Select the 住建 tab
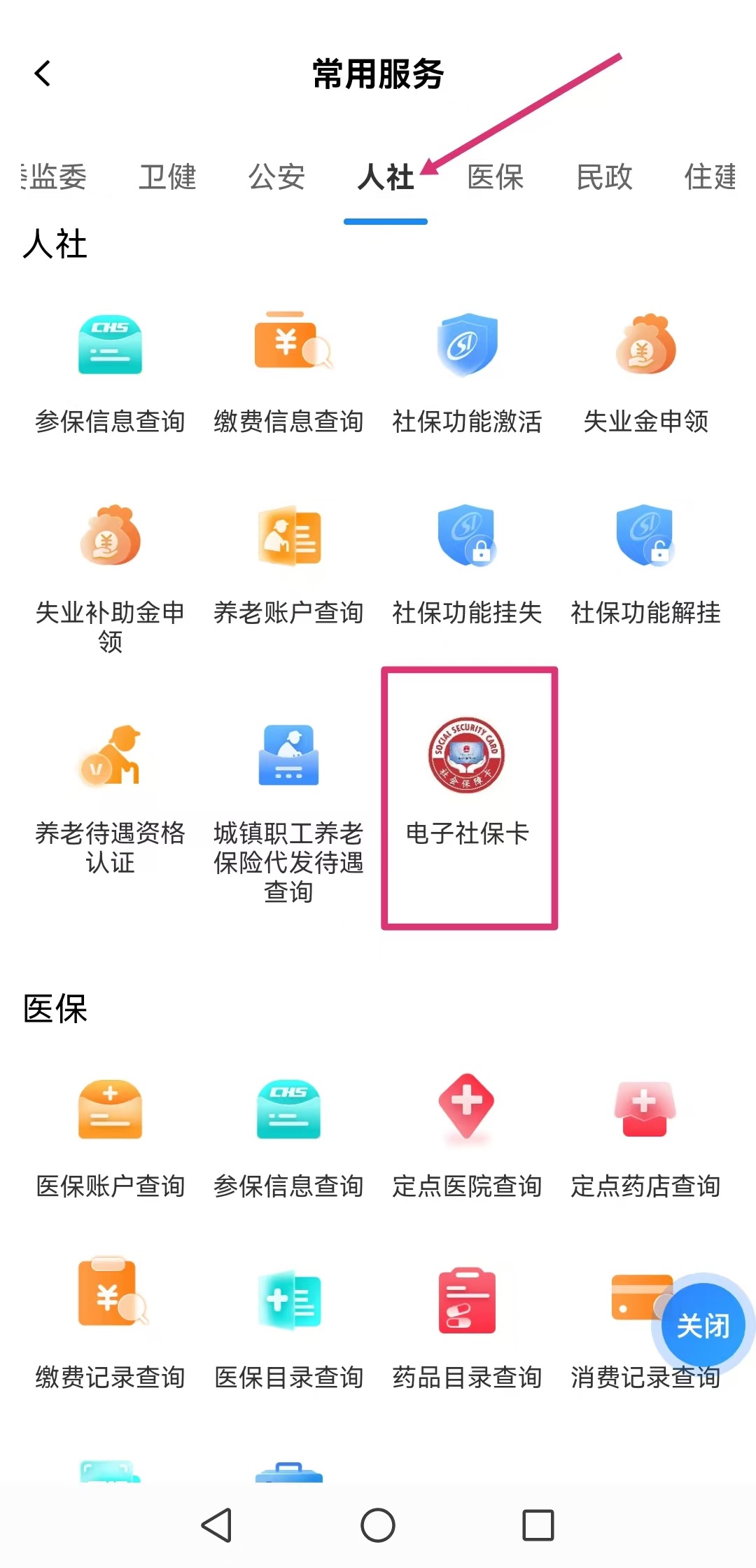 pyautogui.click(x=710, y=176)
